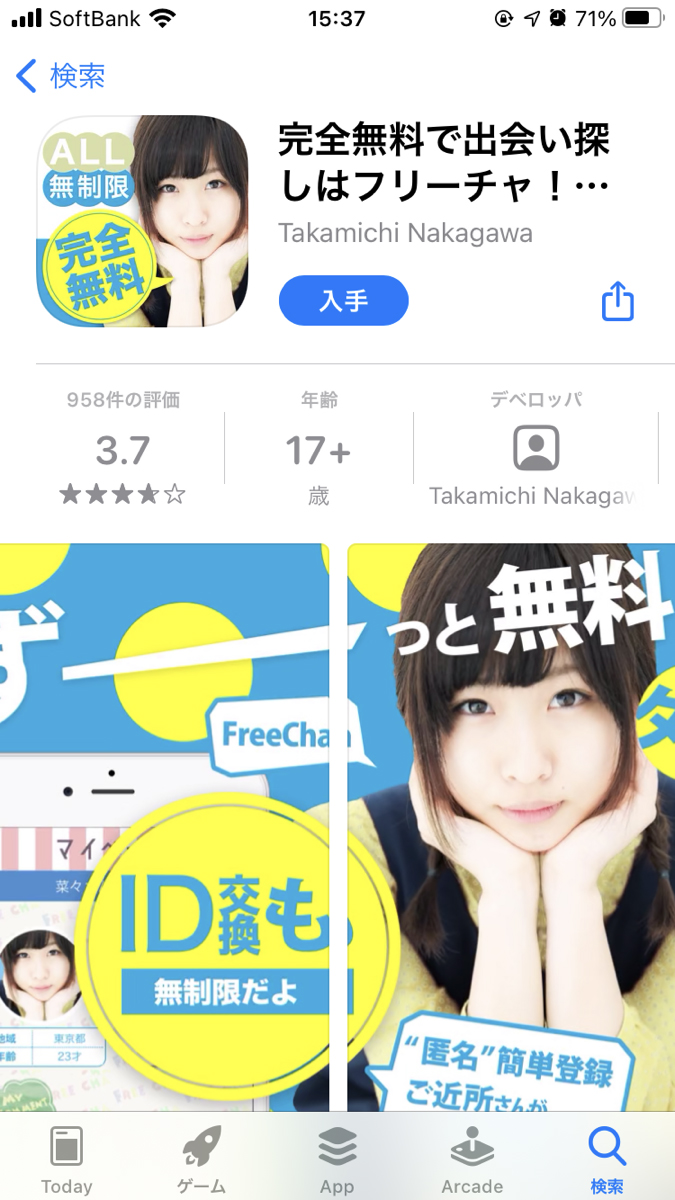The height and width of the screenshot is (1200, 675).
Task: View the 958件の評価 ratings section
Action: click(123, 450)
